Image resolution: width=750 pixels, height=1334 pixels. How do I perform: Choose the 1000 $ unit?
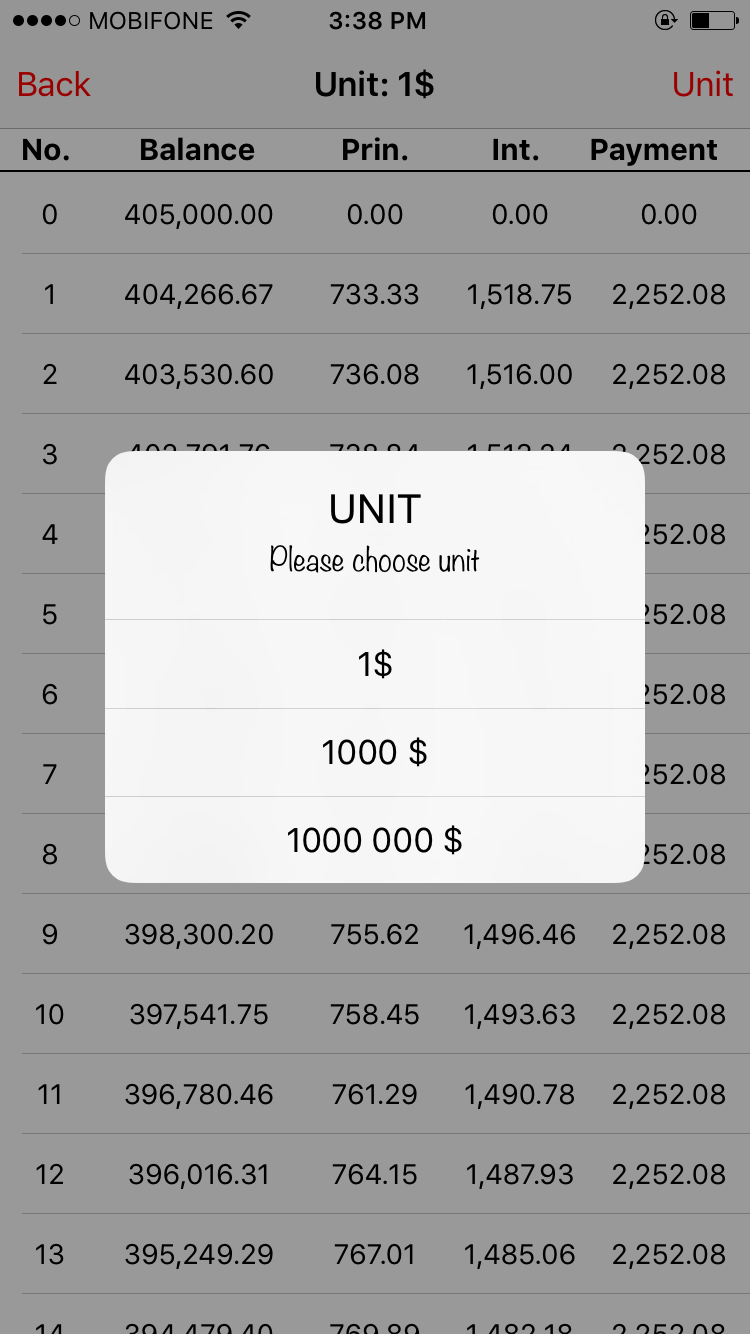click(375, 752)
